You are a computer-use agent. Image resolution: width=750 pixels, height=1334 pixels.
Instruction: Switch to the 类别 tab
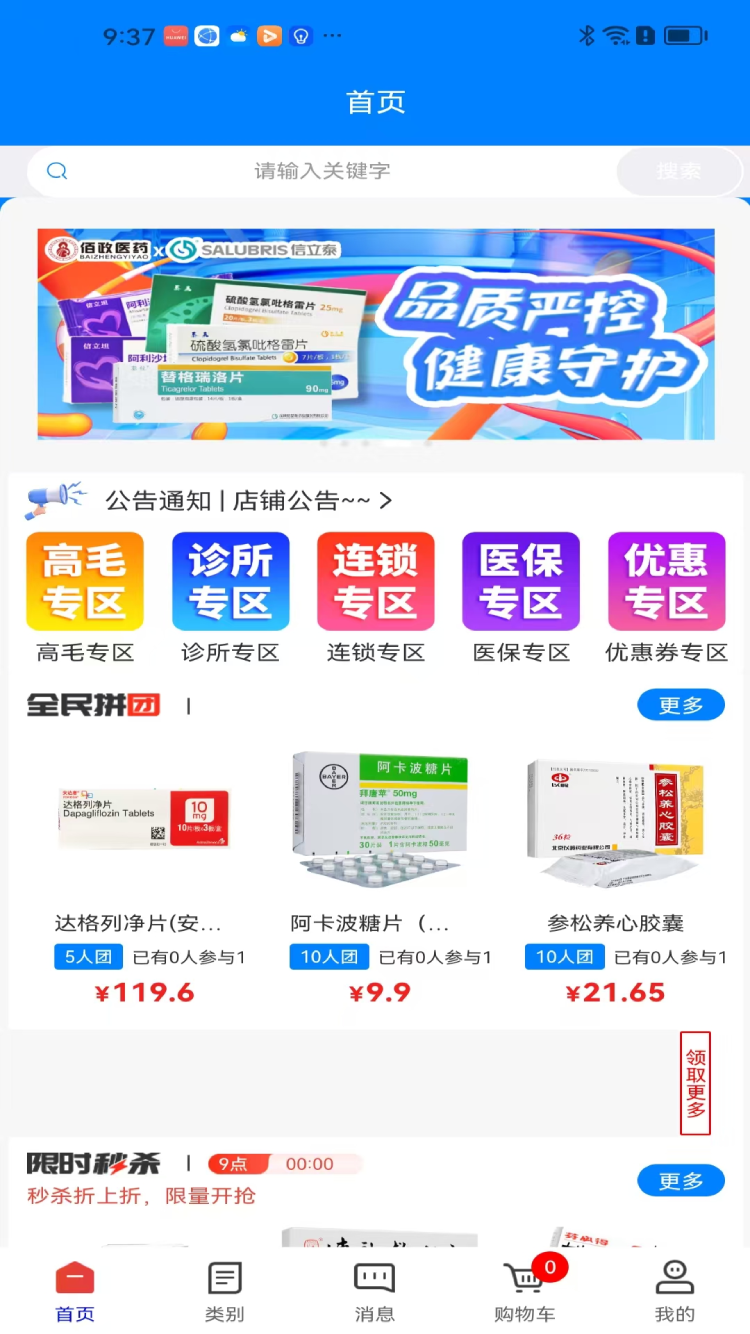point(225,1292)
